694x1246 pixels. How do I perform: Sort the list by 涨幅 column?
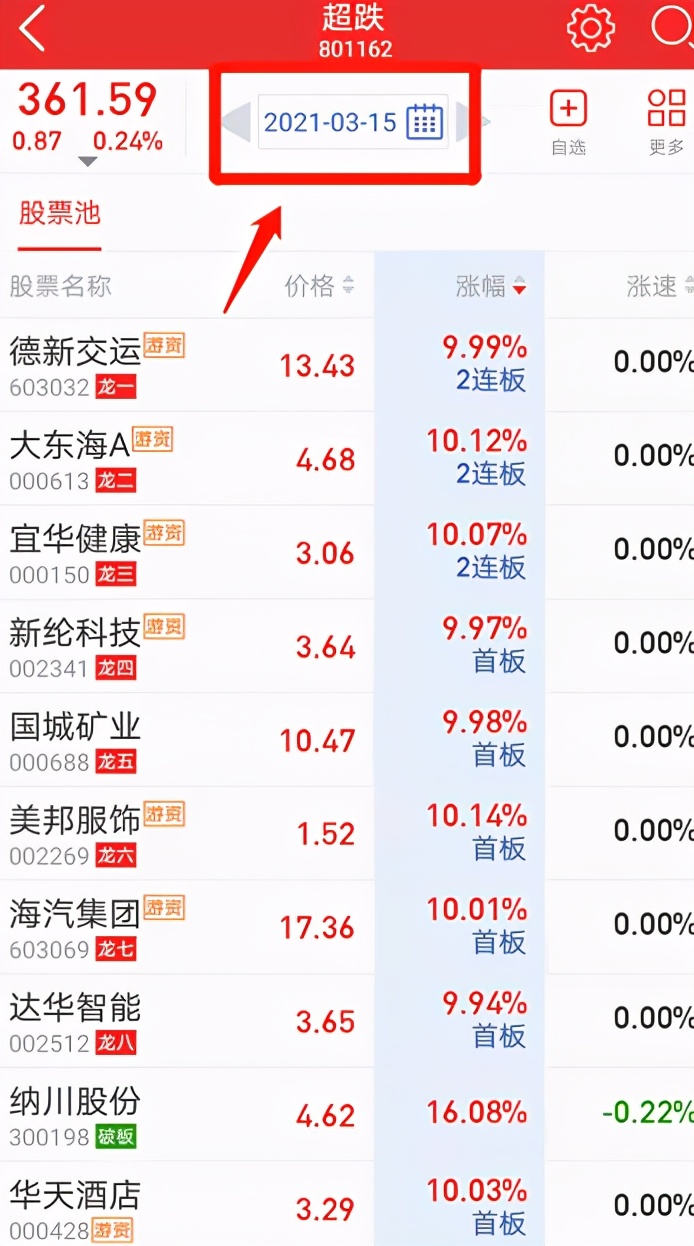(490, 286)
